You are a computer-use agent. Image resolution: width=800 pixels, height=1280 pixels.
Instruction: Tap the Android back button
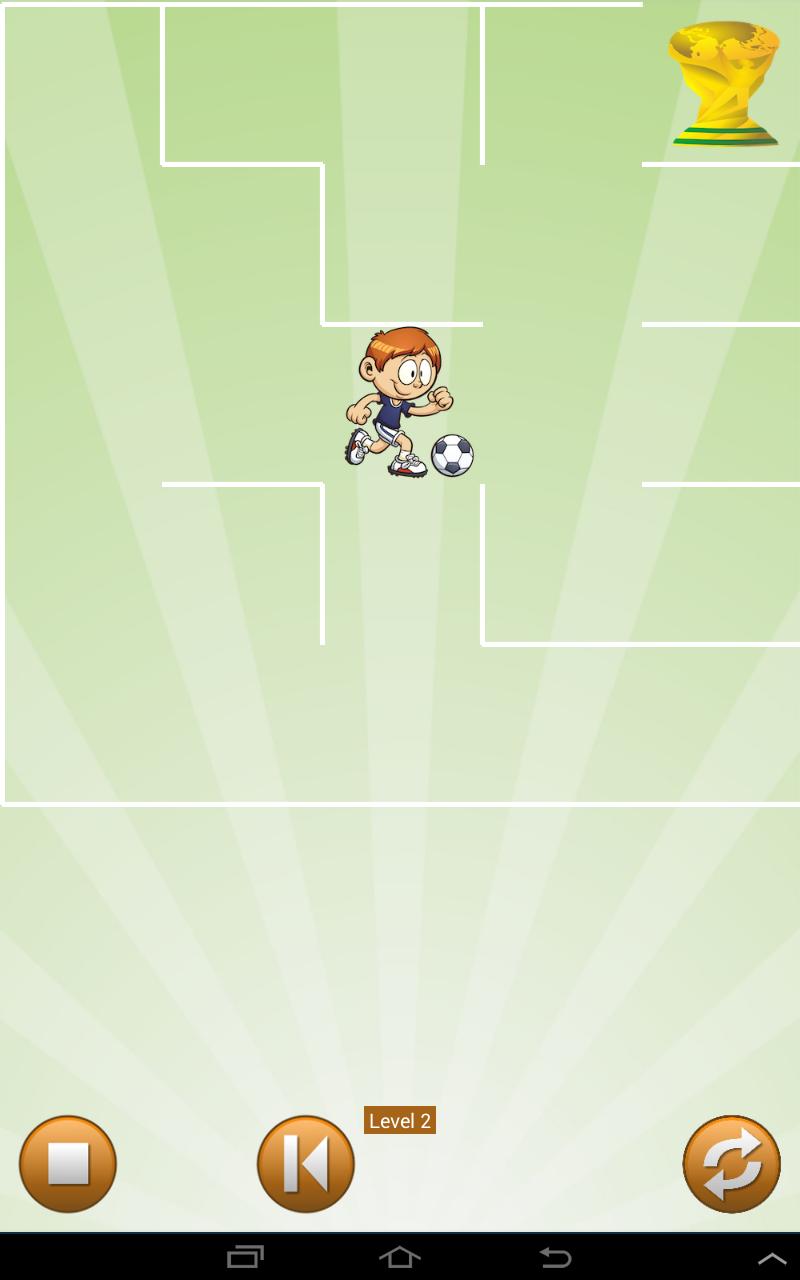pos(555,1256)
